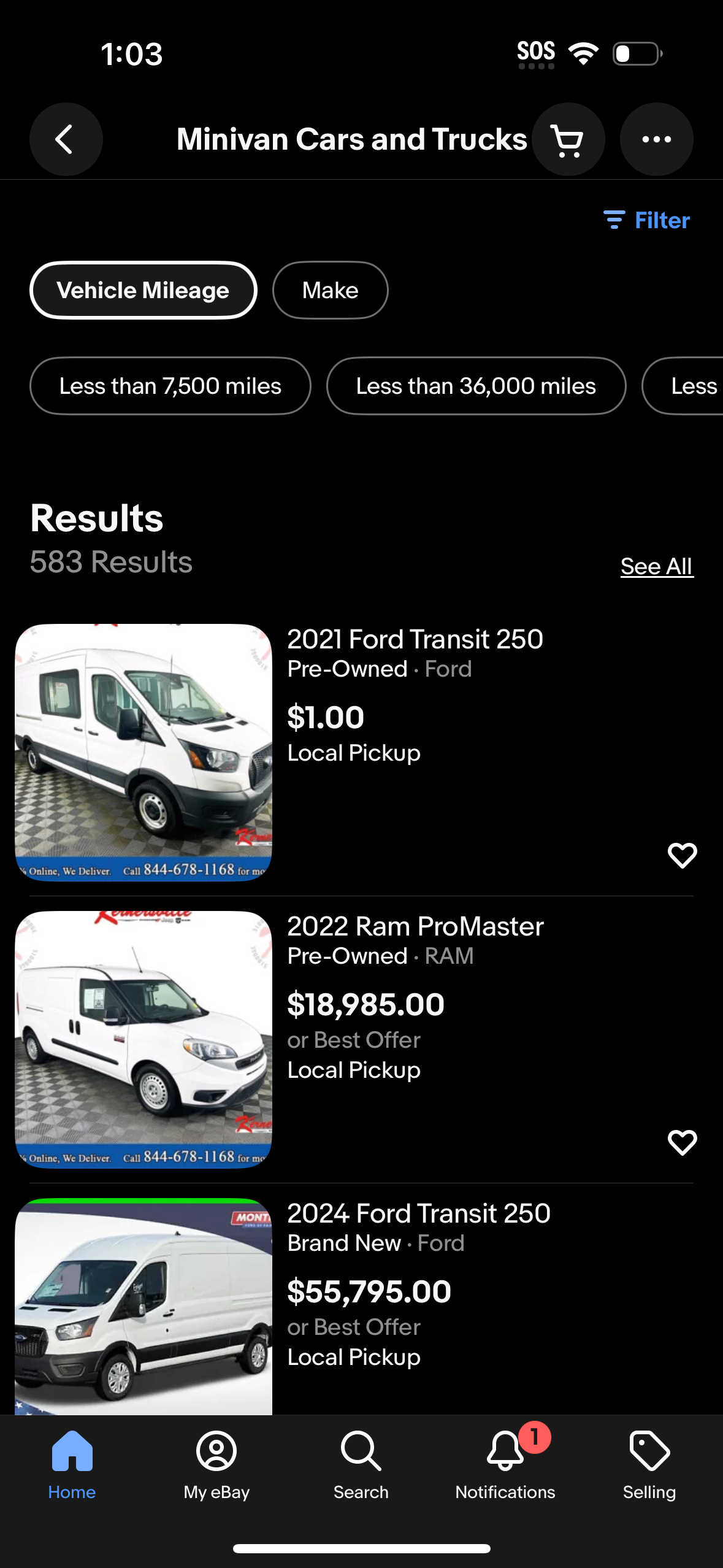Apply the Less than 36,000 miles filter
Image resolution: width=723 pixels, height=1568 pixels.
tap(476, 386)
